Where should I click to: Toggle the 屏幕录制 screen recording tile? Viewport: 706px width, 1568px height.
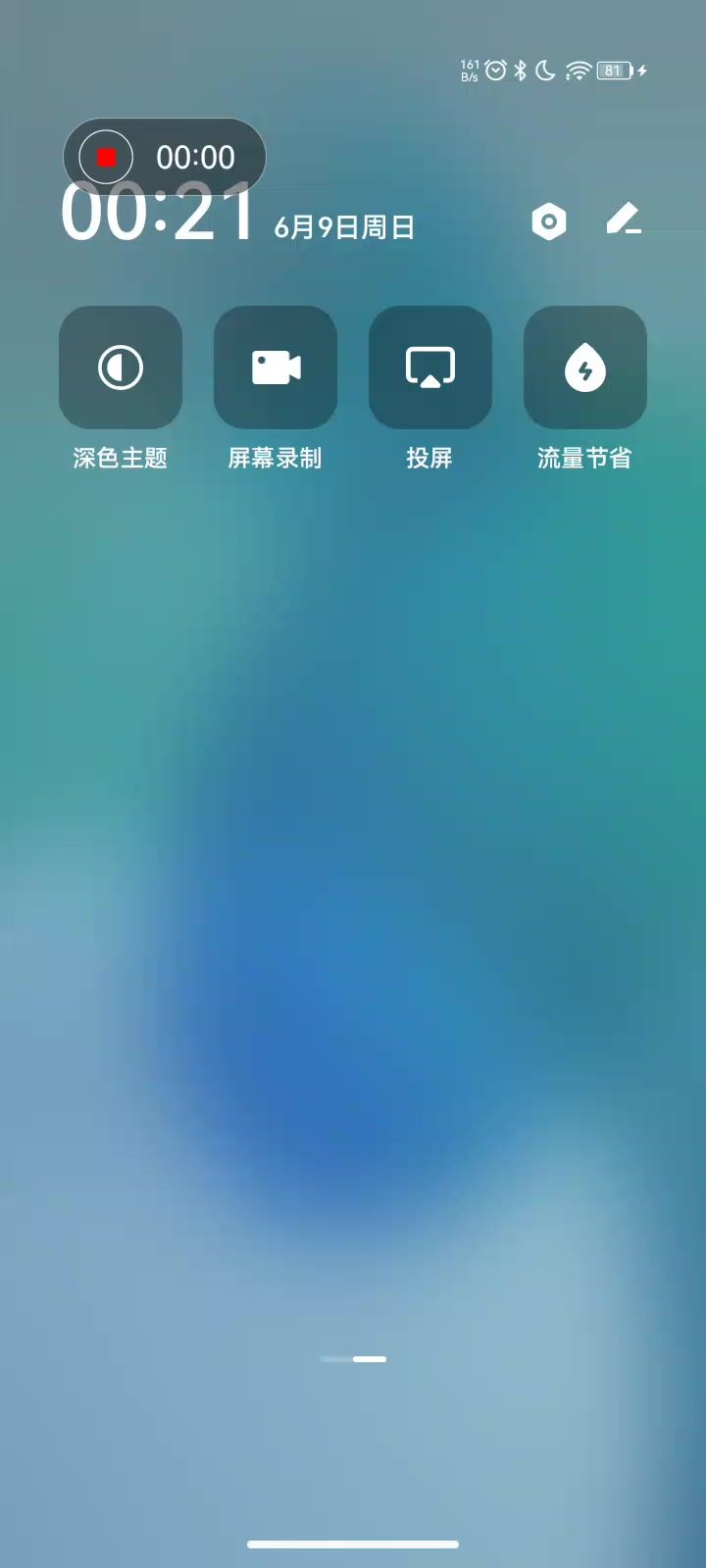[x=276, y=367]
